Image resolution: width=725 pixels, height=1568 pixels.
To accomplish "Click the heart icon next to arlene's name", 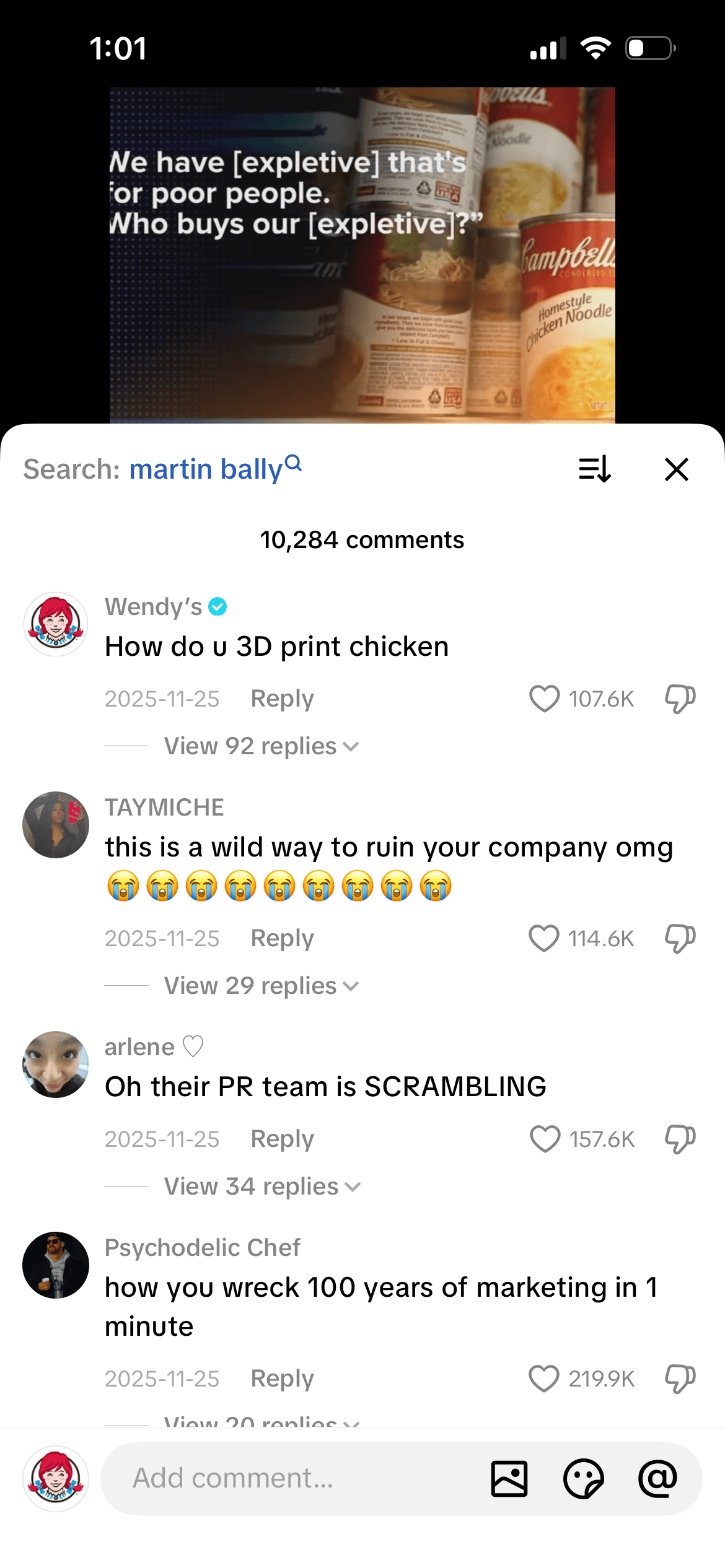I will 192,1047.
